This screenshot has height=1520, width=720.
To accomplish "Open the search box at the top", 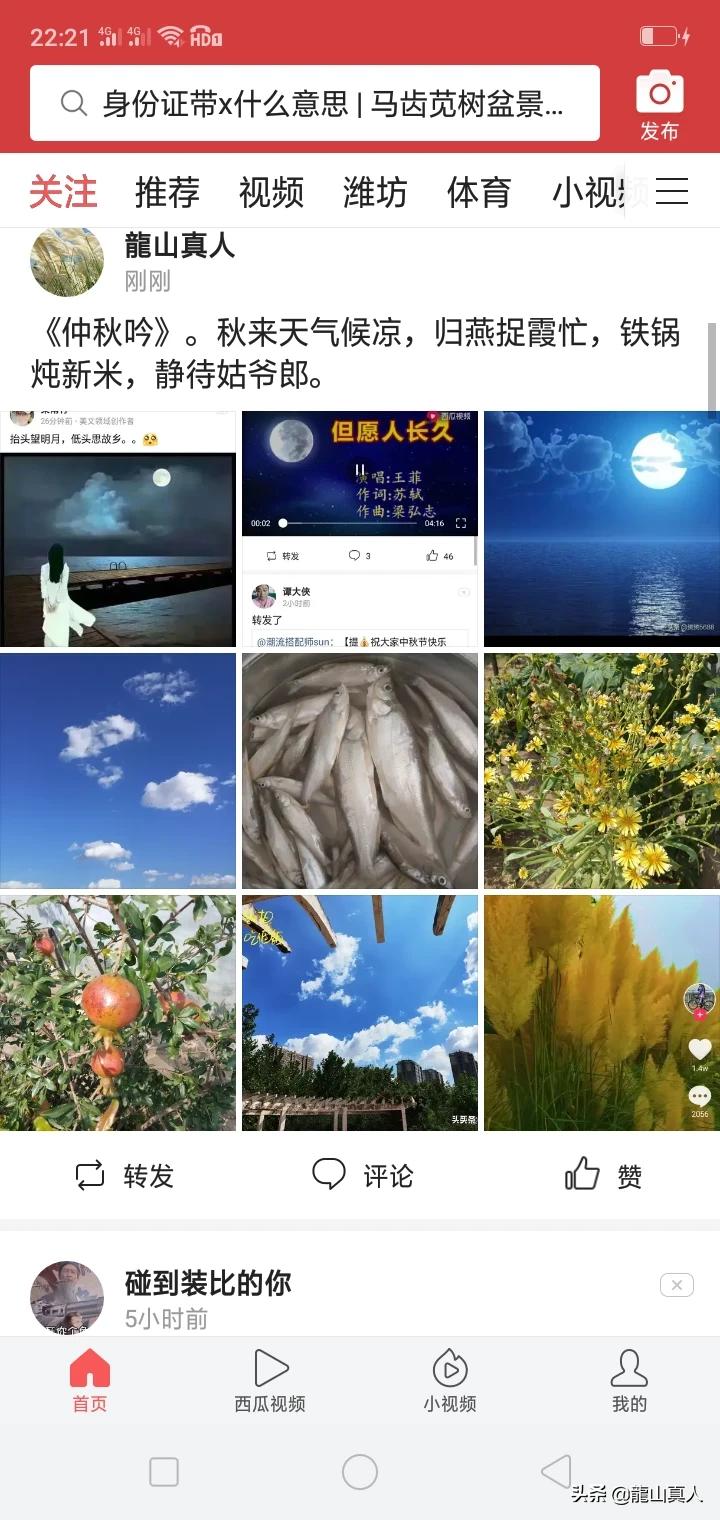I will click(315, 103).
